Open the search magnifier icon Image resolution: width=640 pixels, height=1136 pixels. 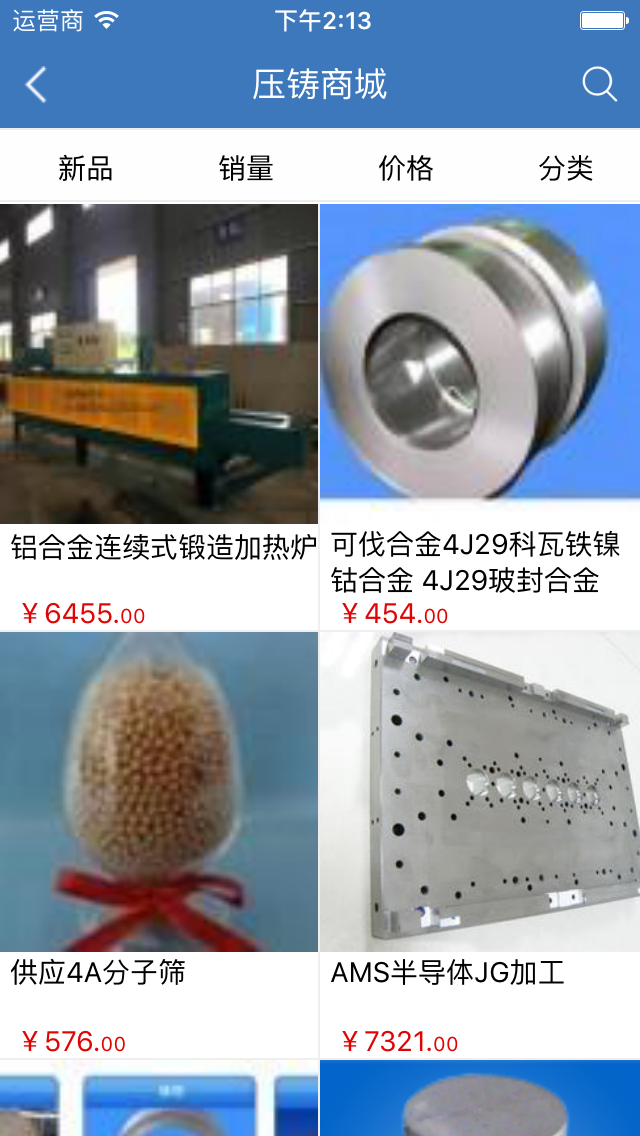point(599,85)
